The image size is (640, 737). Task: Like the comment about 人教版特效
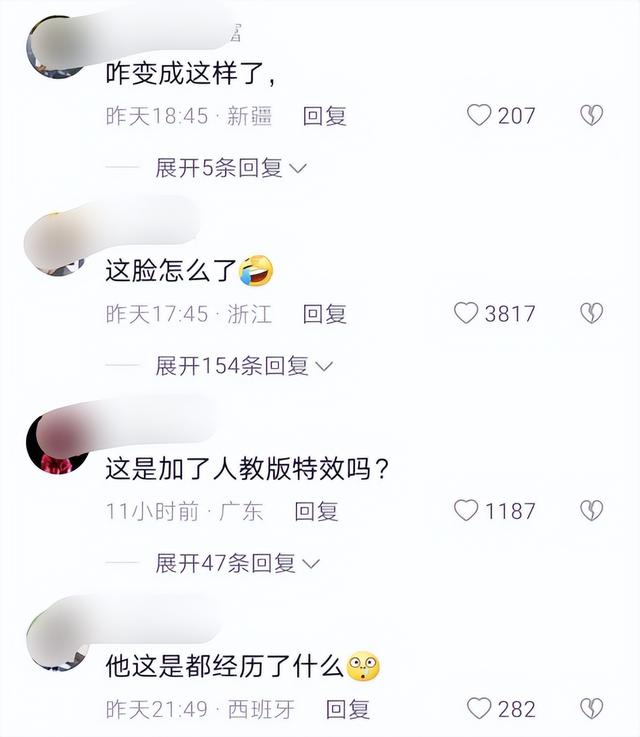tap(467, 511)
